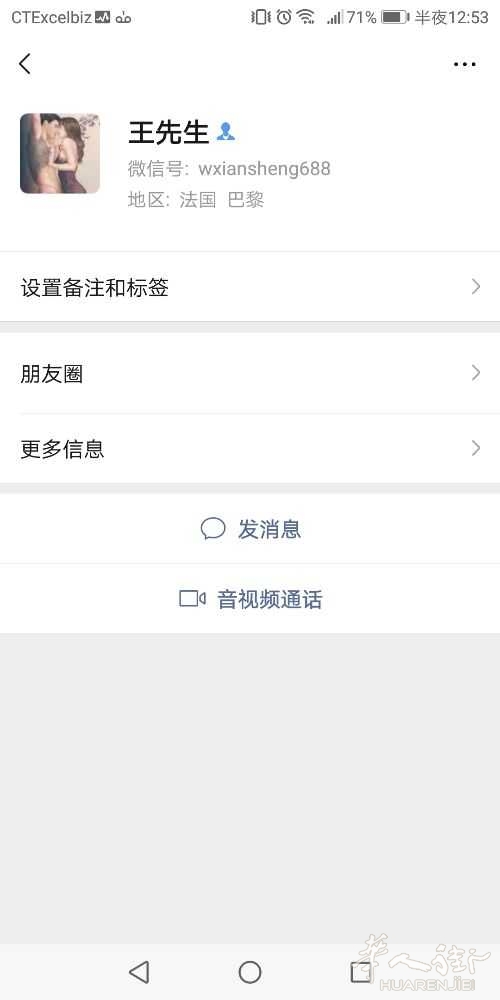Open 朋友圈 moments

pos(250,373)
